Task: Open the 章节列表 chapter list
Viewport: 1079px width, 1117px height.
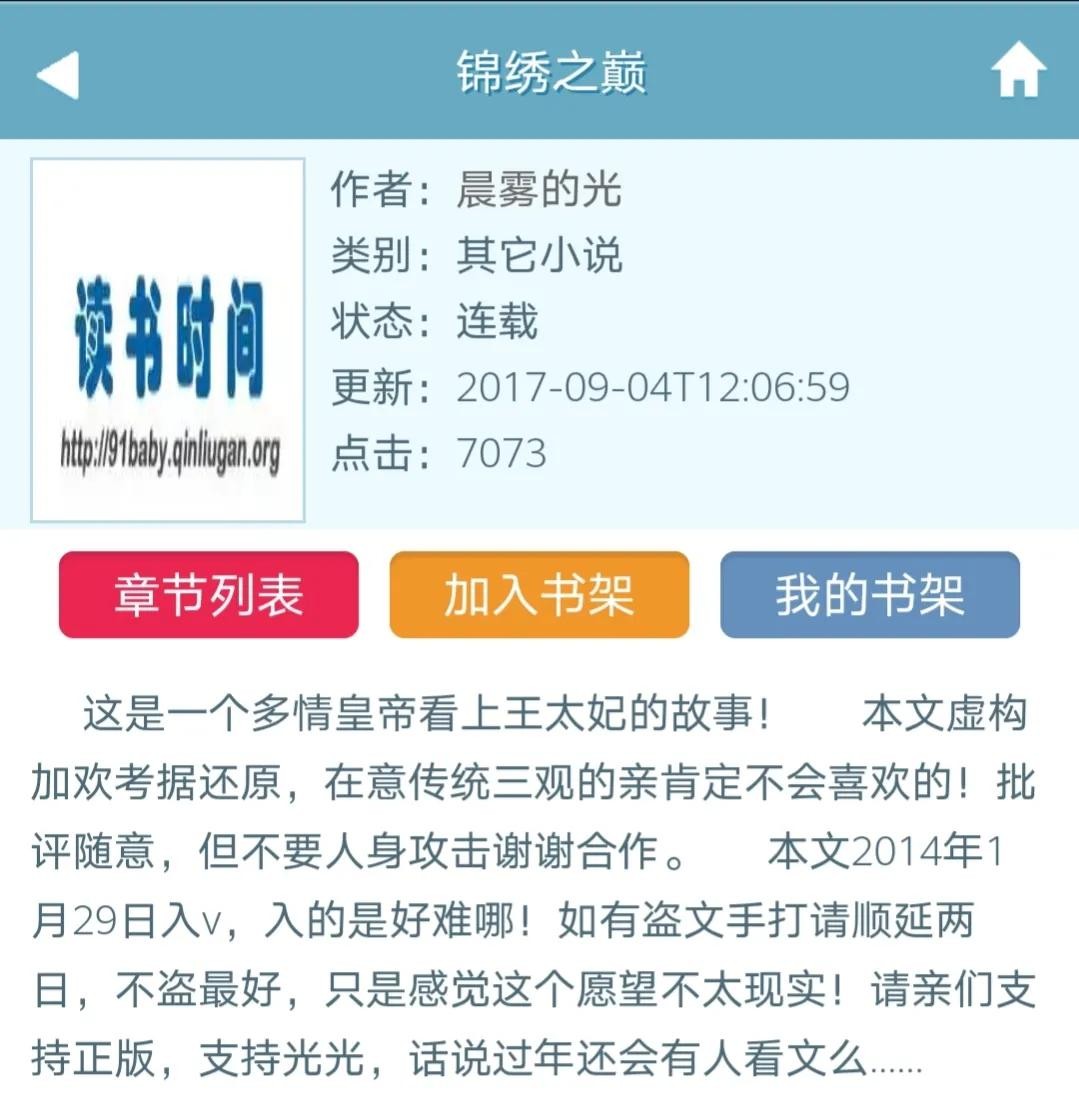Action: click(x=208, y=595)
